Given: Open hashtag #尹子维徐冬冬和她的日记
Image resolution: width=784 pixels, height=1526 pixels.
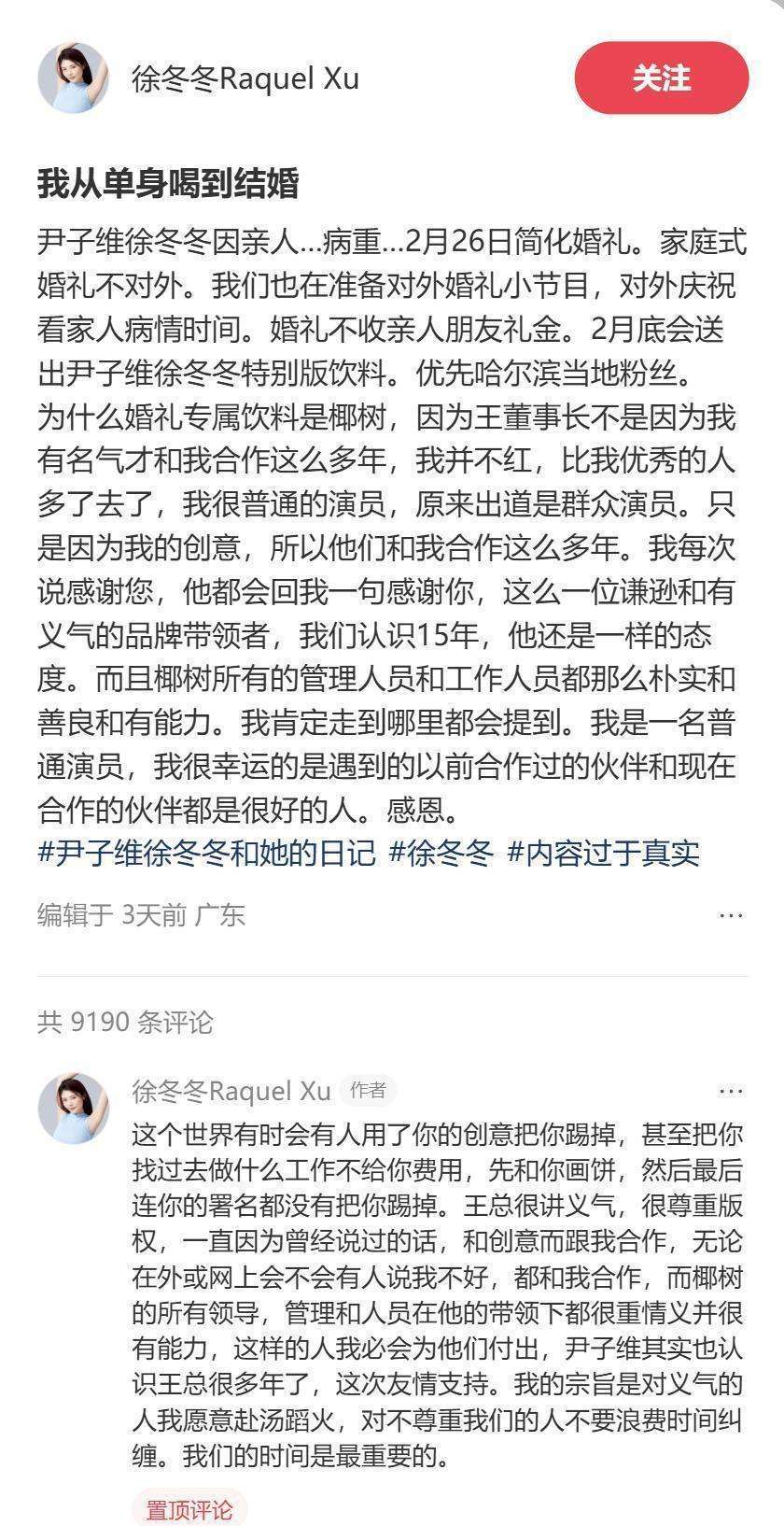Looking at the screenshot, I should coord(206,853).
